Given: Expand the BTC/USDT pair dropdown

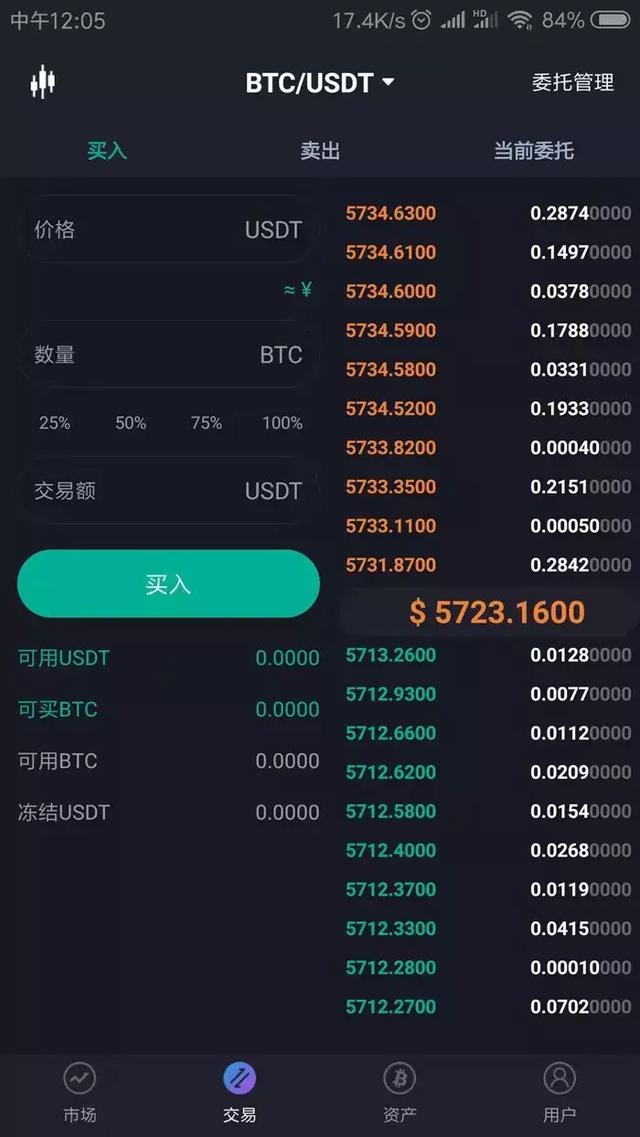Looking at the screenshot, I should (x=320, y=83).
